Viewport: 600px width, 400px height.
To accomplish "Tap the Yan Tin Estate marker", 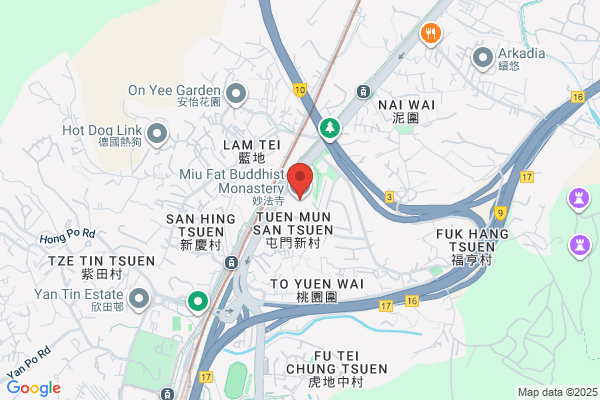I will pyautogui.click(x=139, y=299).
